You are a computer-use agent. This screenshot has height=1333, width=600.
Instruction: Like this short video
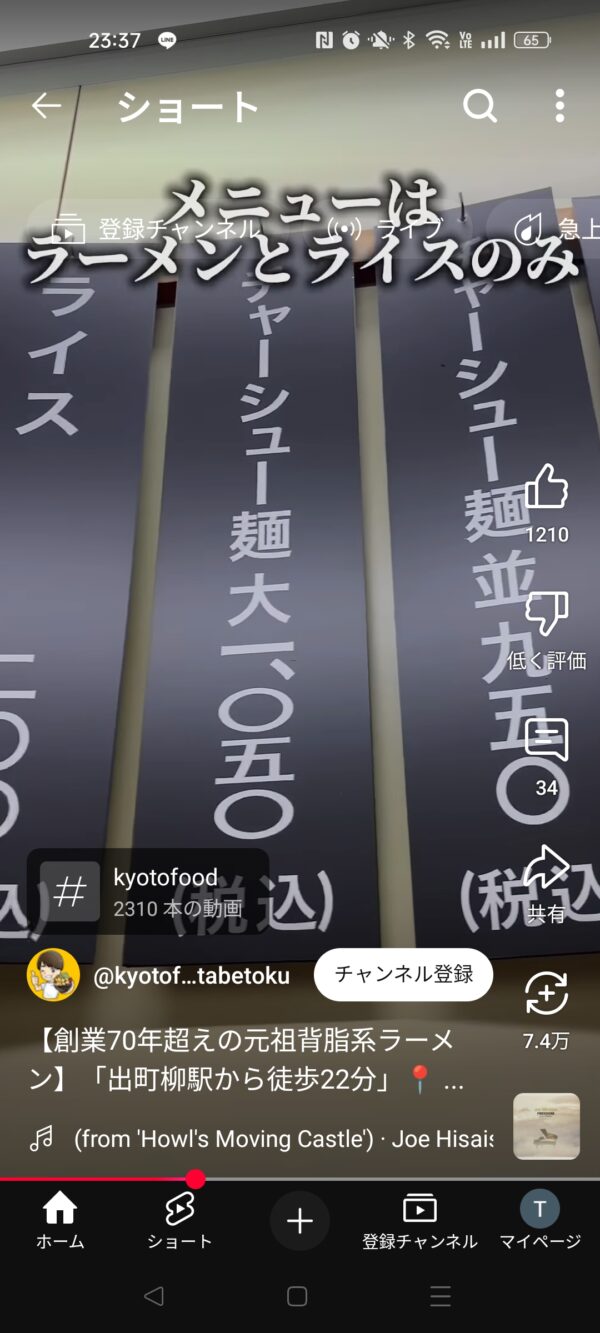point(546,488)
